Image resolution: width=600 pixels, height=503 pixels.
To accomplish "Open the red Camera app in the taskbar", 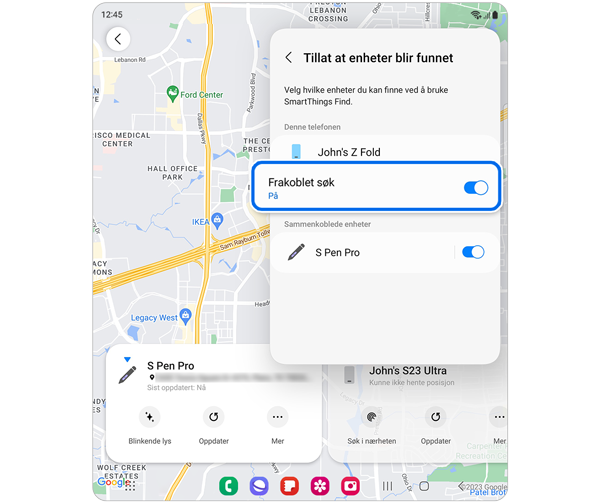I will 351,486.
